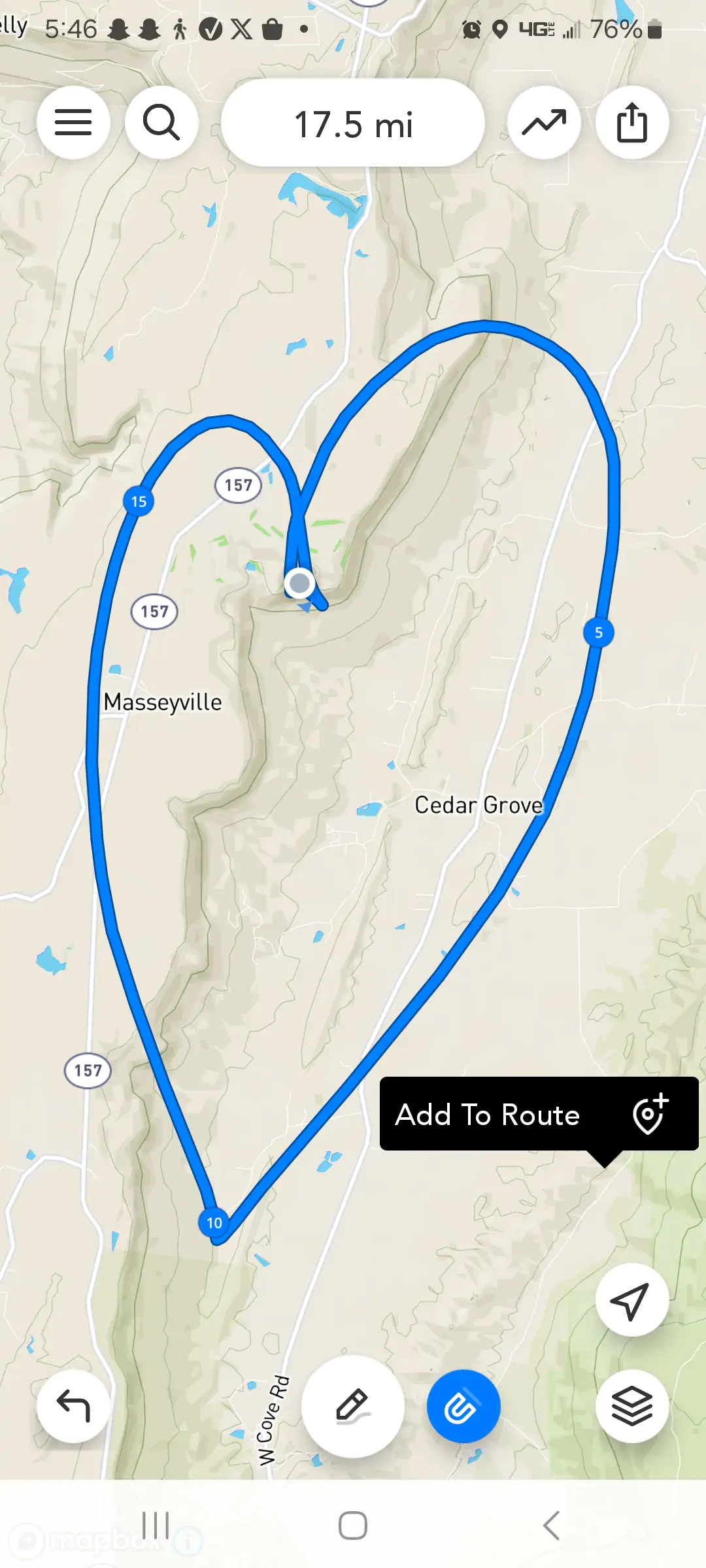Viewport: 706px width, 1568px height.
Task: Tap the 17.5 mi distance pill
Action: point(353,123)
